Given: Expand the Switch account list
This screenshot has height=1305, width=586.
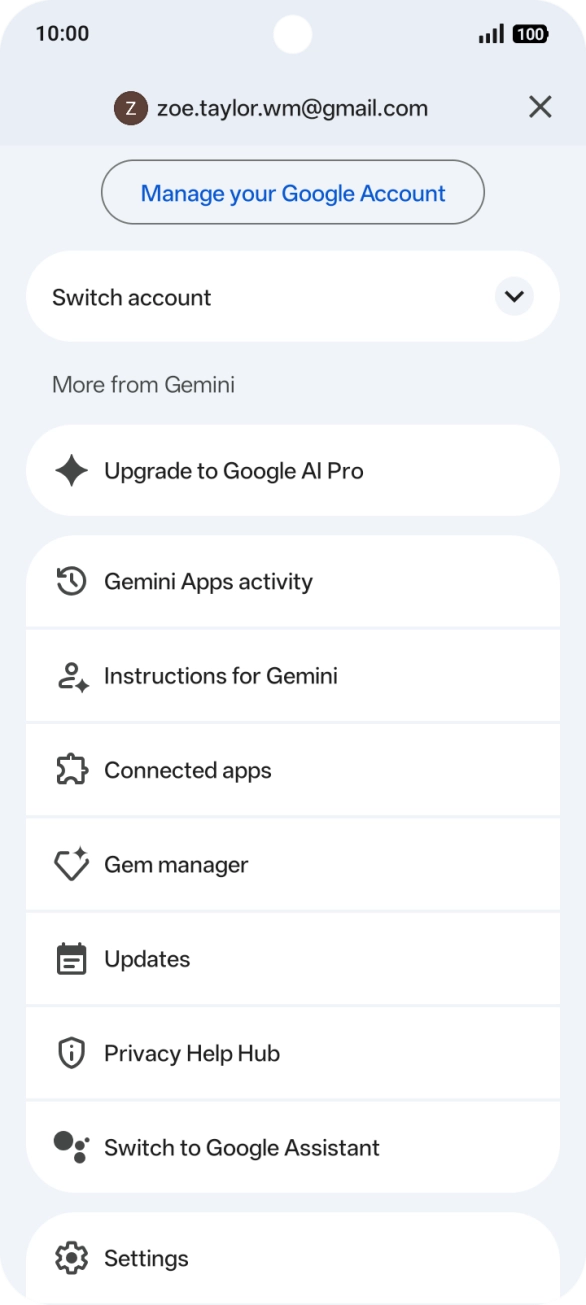Looking at the screenshot, I should [293, 296].
